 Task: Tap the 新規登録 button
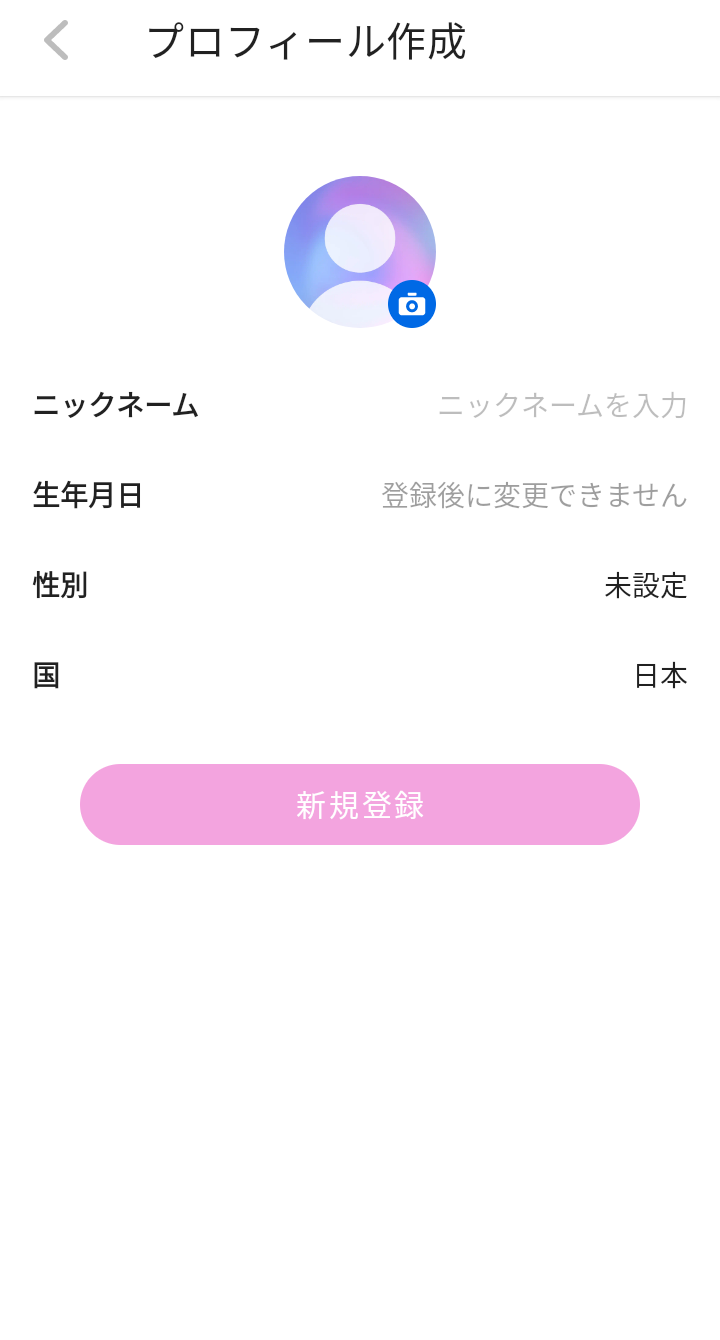pyautogui.click(x=360, y=805)
